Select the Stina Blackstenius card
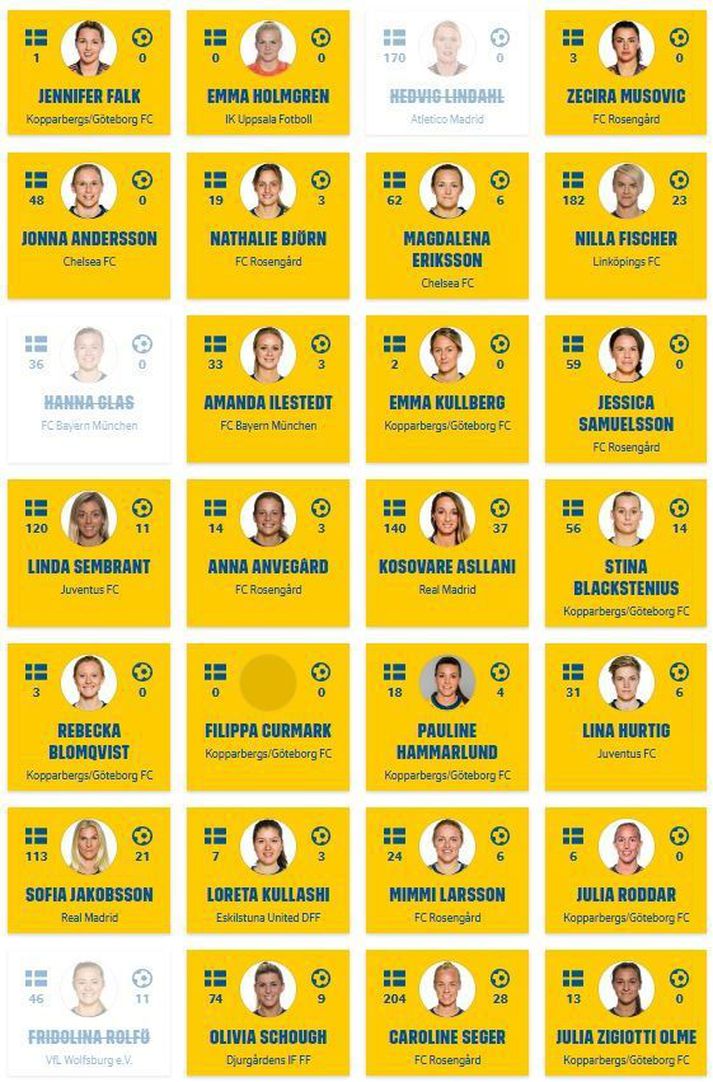The image size is (713, 1082). (x=626, y=553)
